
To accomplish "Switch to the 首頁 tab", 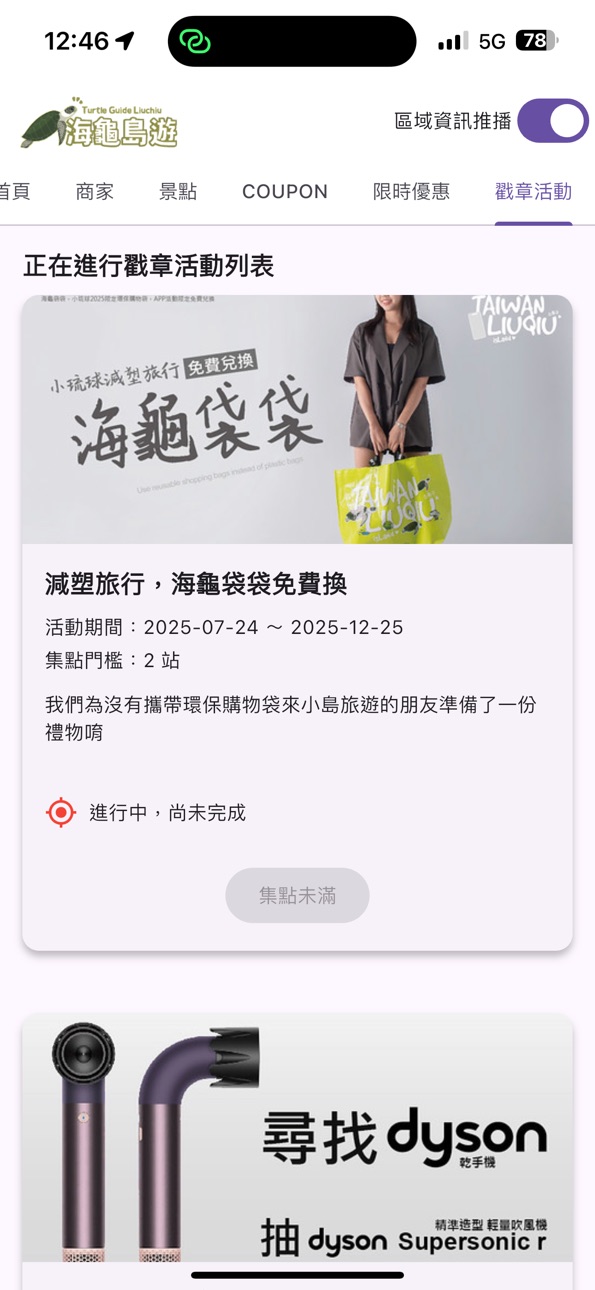I will point(14,192).
